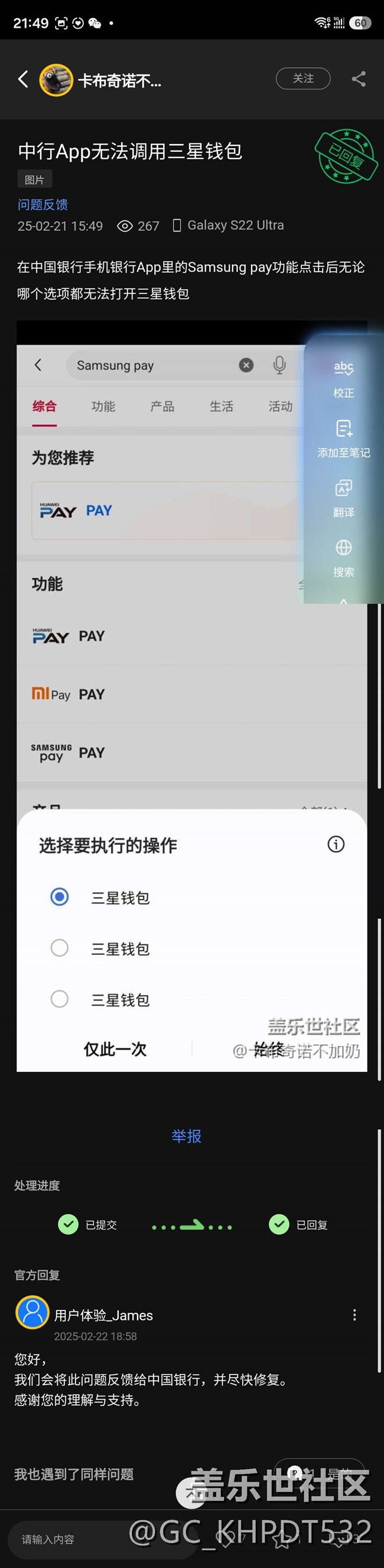Open options menu on 用户体验_James reply
Screen dimensions: 384x1568
(354, 1315)
